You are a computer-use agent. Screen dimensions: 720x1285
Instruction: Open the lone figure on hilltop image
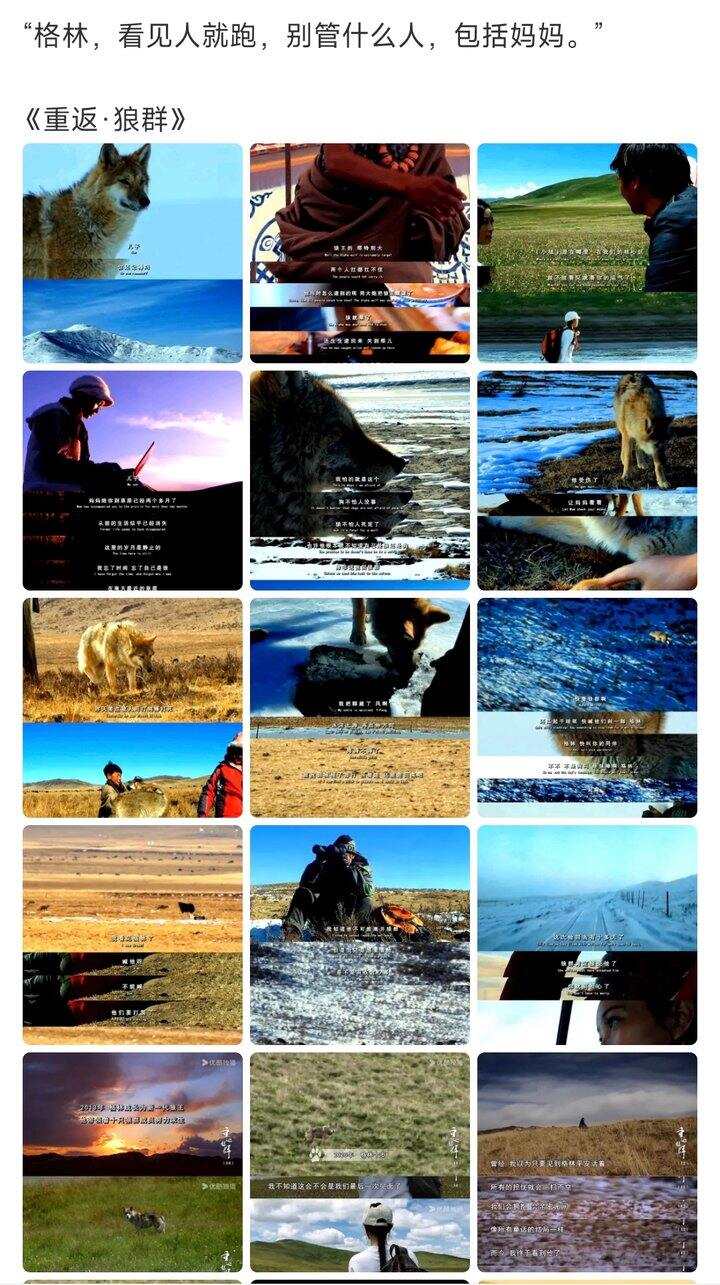click(587, 1161)
